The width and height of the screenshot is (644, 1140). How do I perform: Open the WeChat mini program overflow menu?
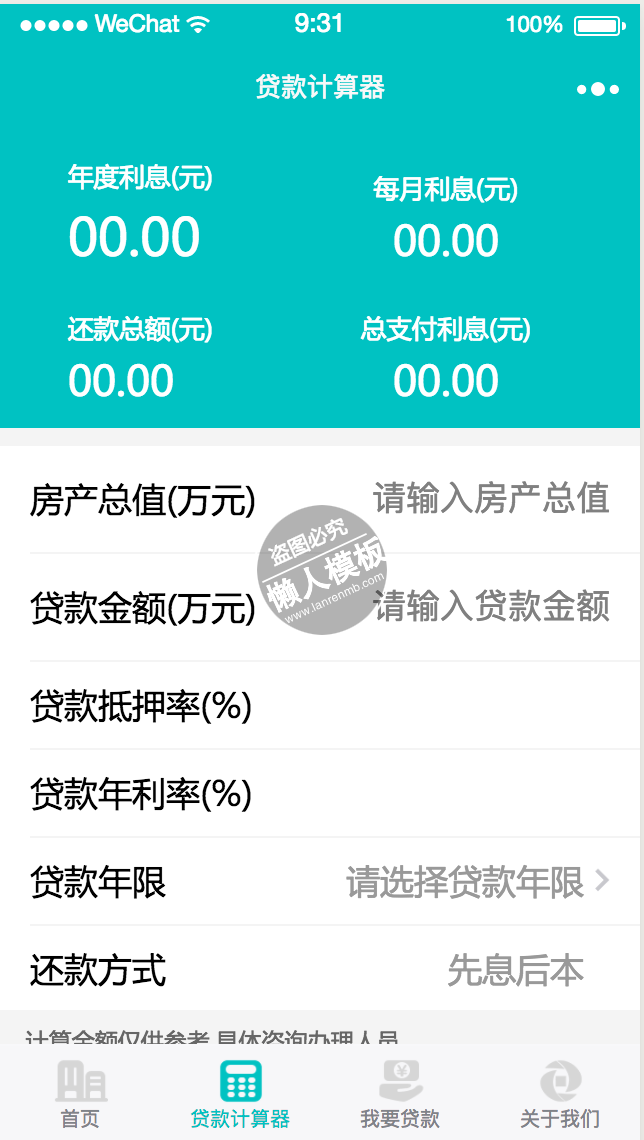(x=597, y=89)
